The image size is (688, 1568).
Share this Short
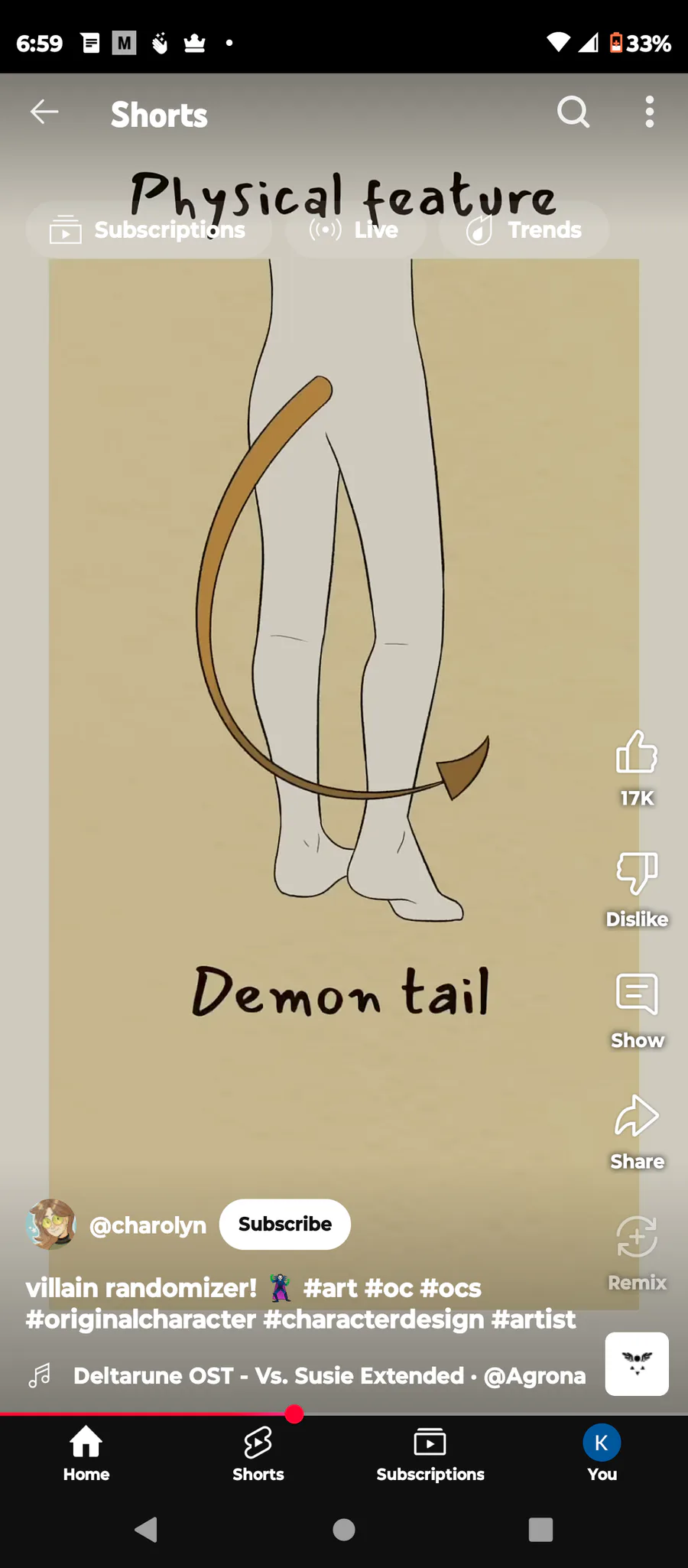pos(637,1116)
